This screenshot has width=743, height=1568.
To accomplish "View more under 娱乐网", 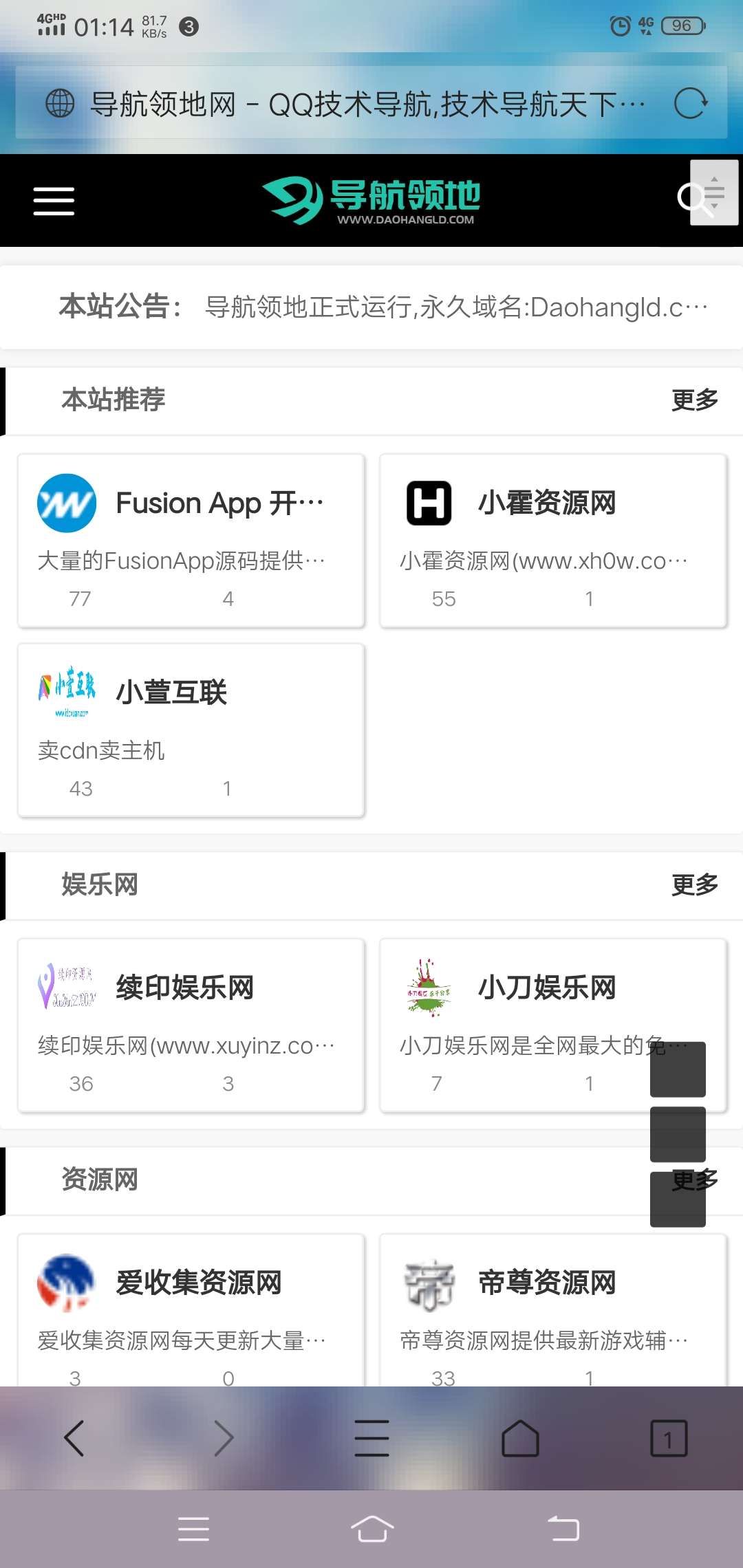I will tap(695, 884).
